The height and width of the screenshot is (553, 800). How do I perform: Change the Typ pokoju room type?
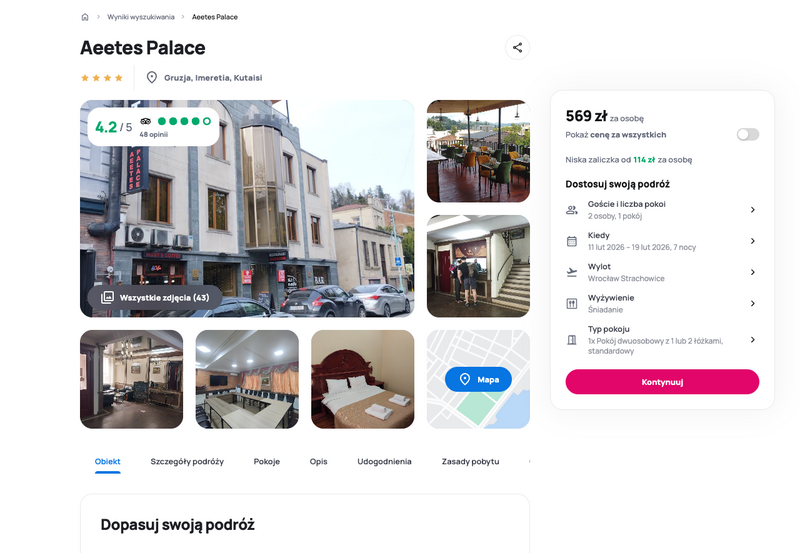tap(662, 340)
